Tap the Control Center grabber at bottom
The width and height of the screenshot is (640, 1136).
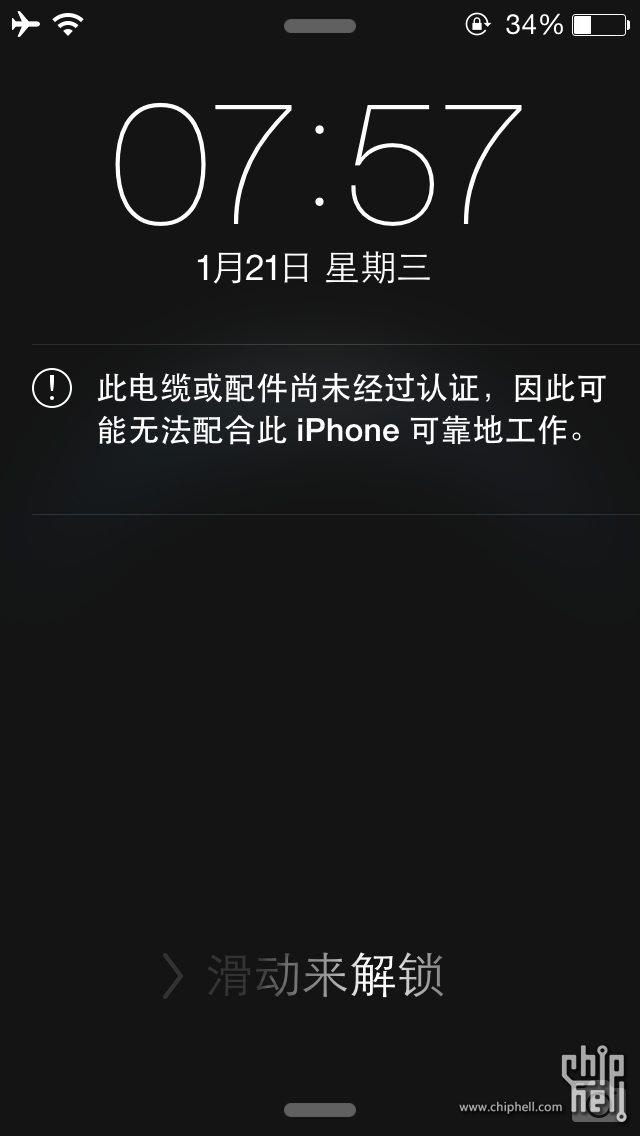pyautogui.click(x=320, y=1110)
